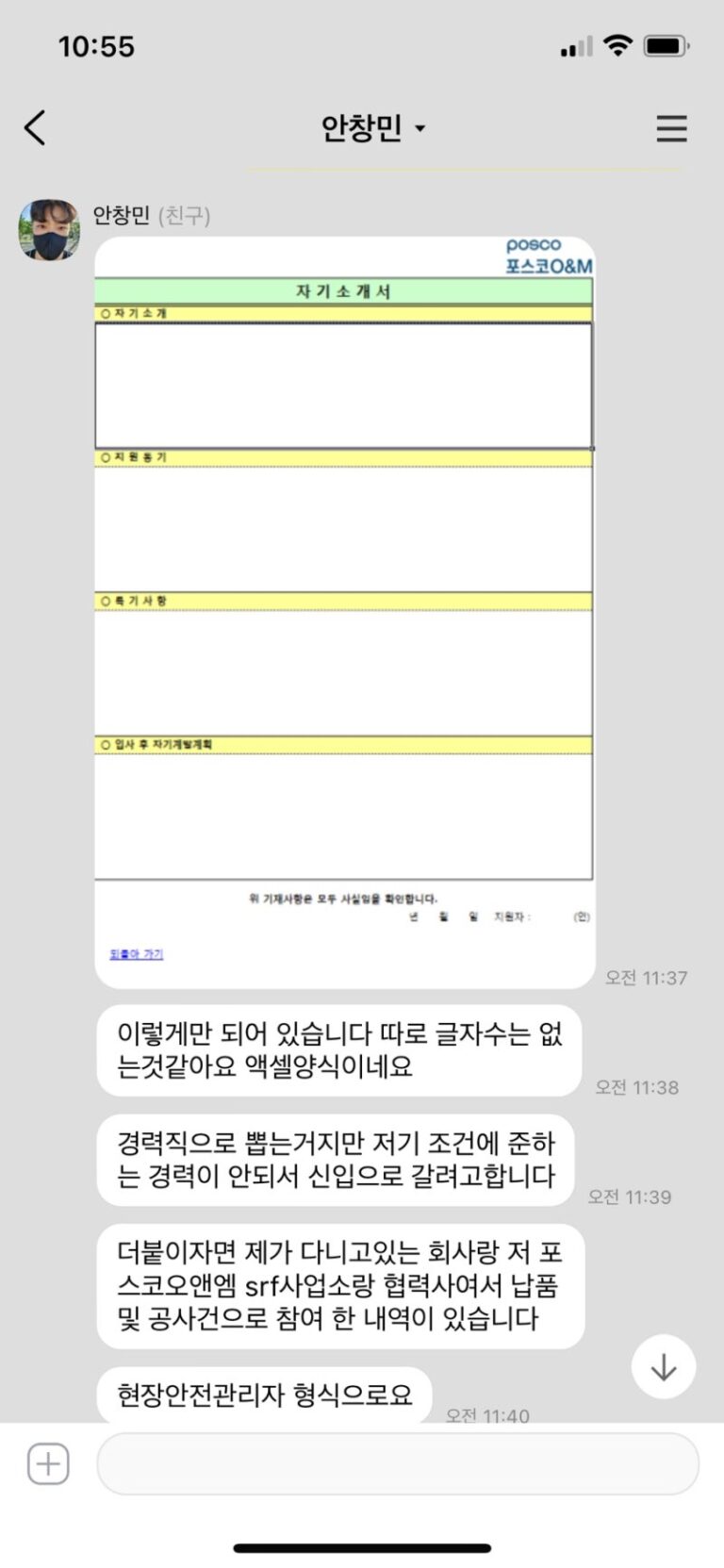Go back from the chat with 안창민
This screenshot has width=724, height=1568.
click(36, 127)
